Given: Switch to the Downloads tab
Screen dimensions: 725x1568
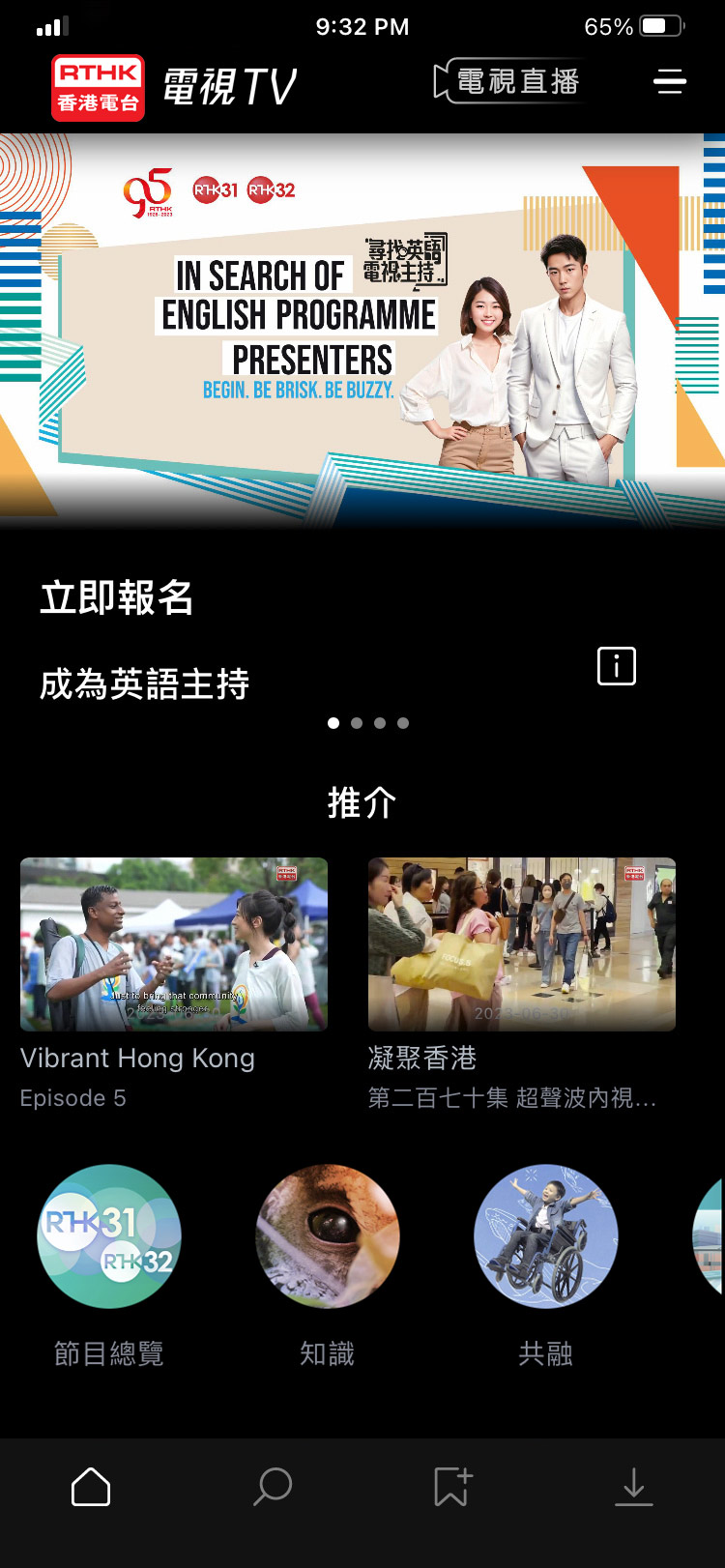Looking at the screenshot, I should (x=633, y=1487).
